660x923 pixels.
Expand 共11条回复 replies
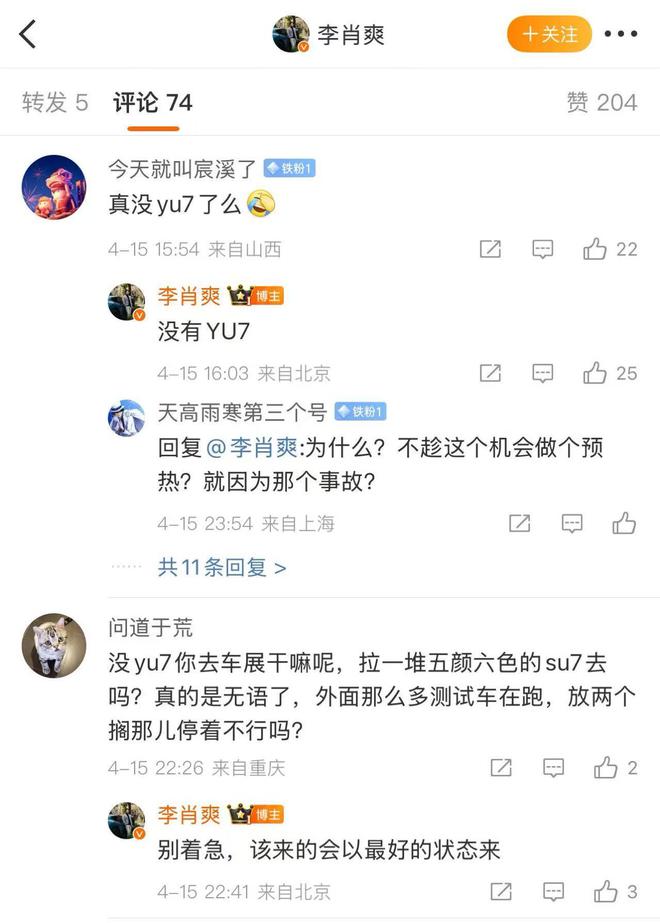pyautogui.click(x=222, y=568)
